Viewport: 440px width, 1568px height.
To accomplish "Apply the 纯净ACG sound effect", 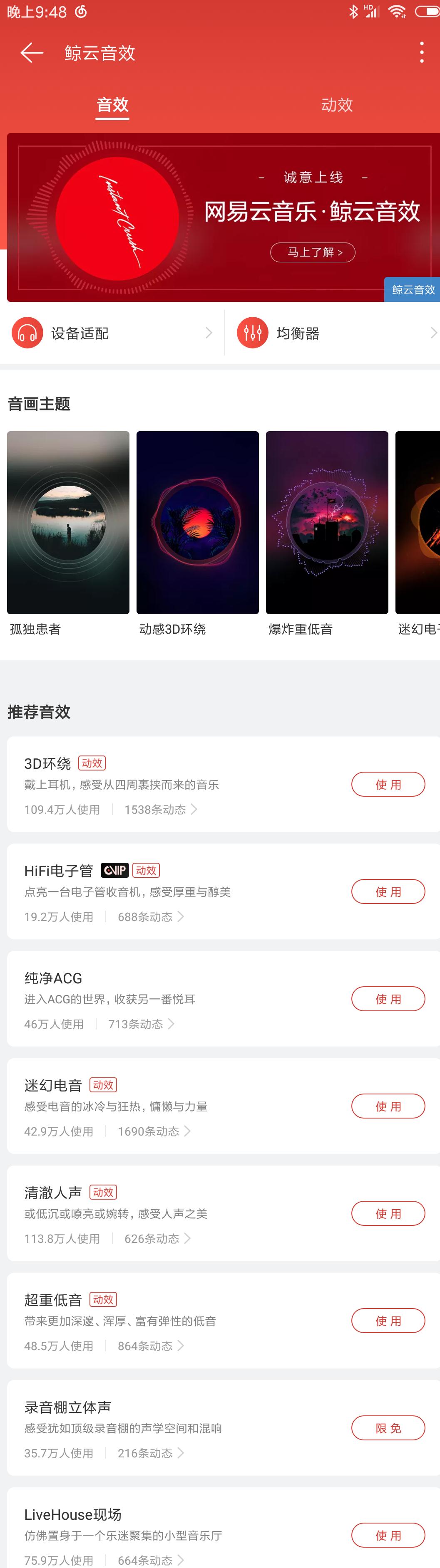I will 388,998.
